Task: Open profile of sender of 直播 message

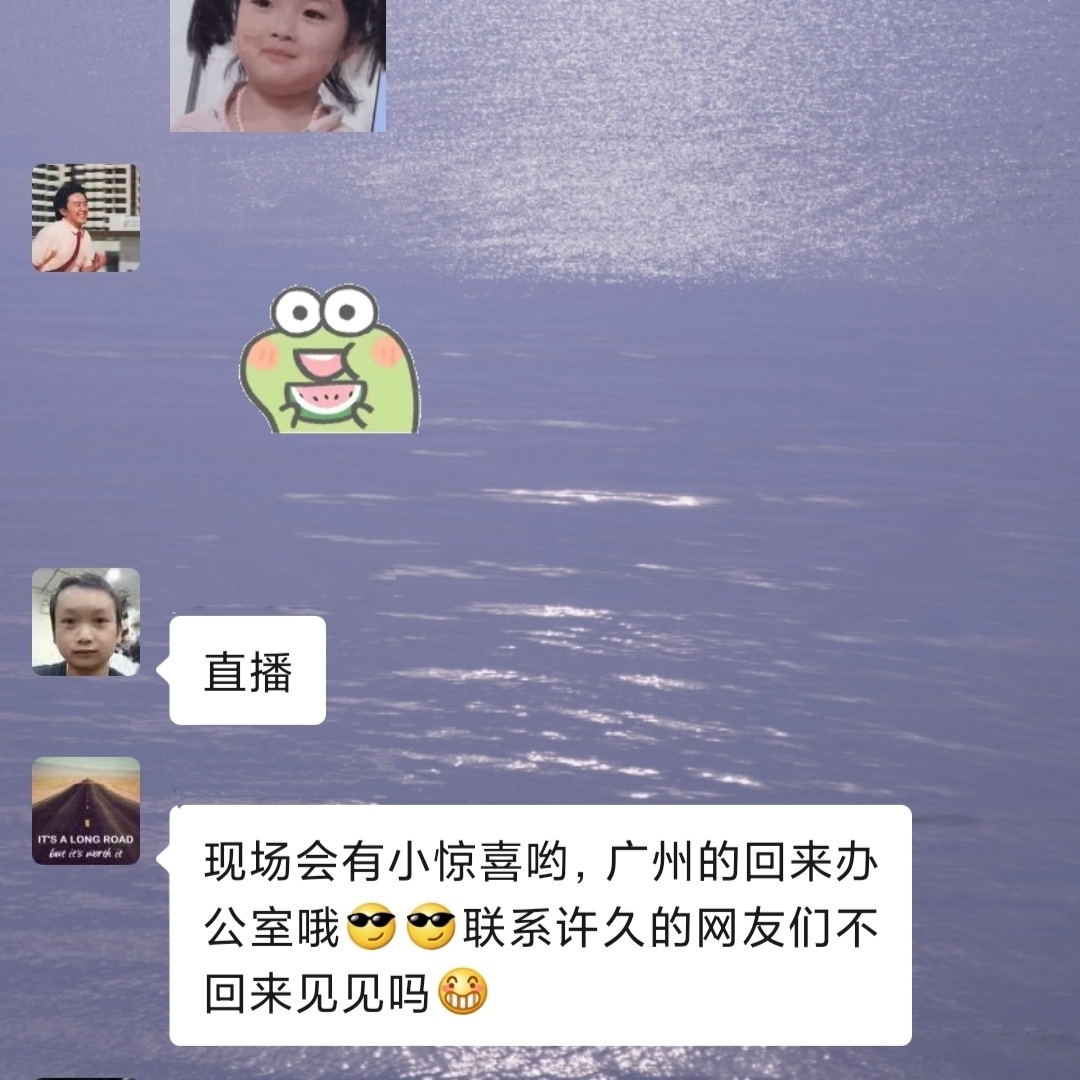Action: 86,622
